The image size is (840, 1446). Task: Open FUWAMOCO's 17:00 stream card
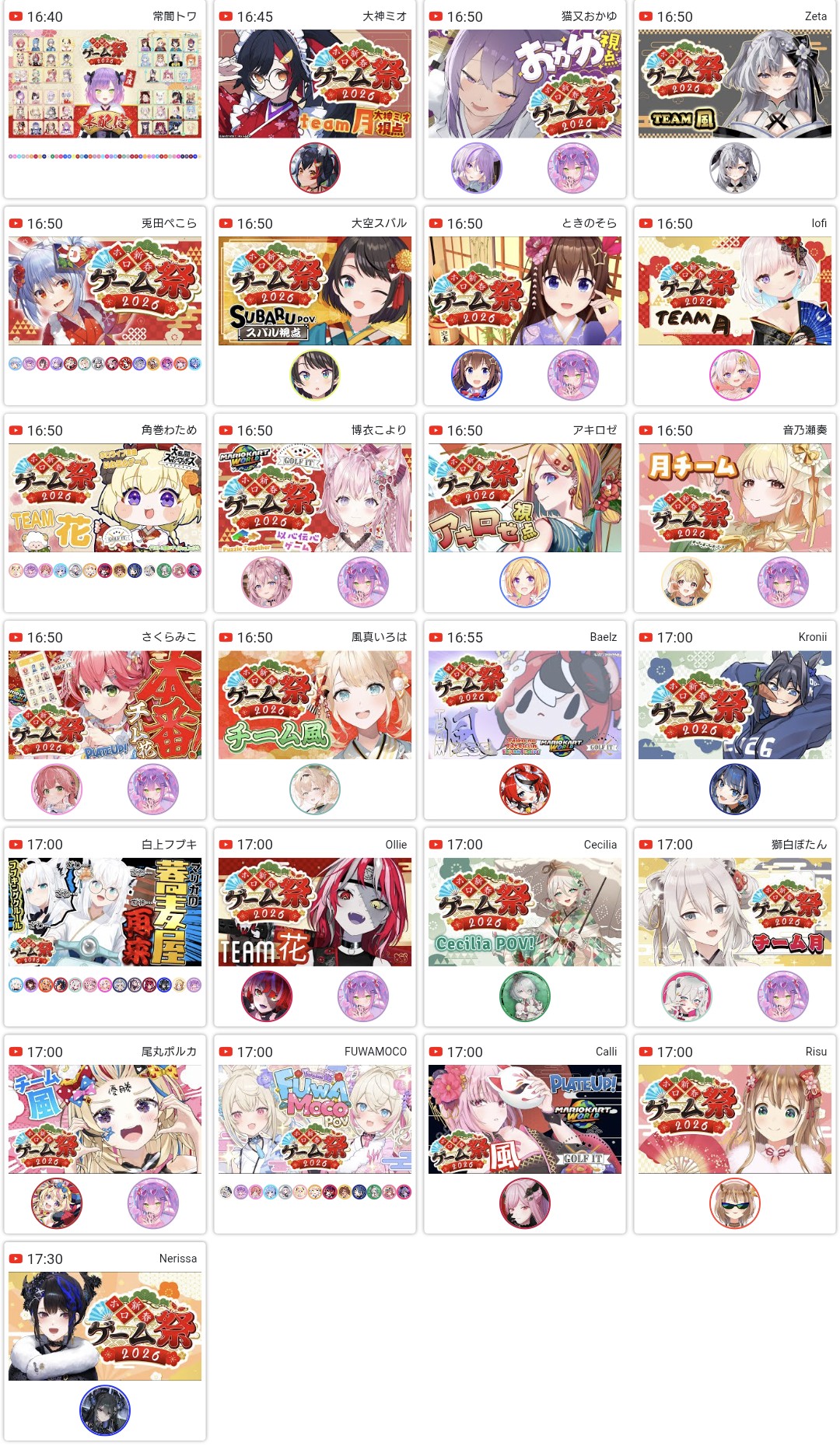tap(315, 1119)
